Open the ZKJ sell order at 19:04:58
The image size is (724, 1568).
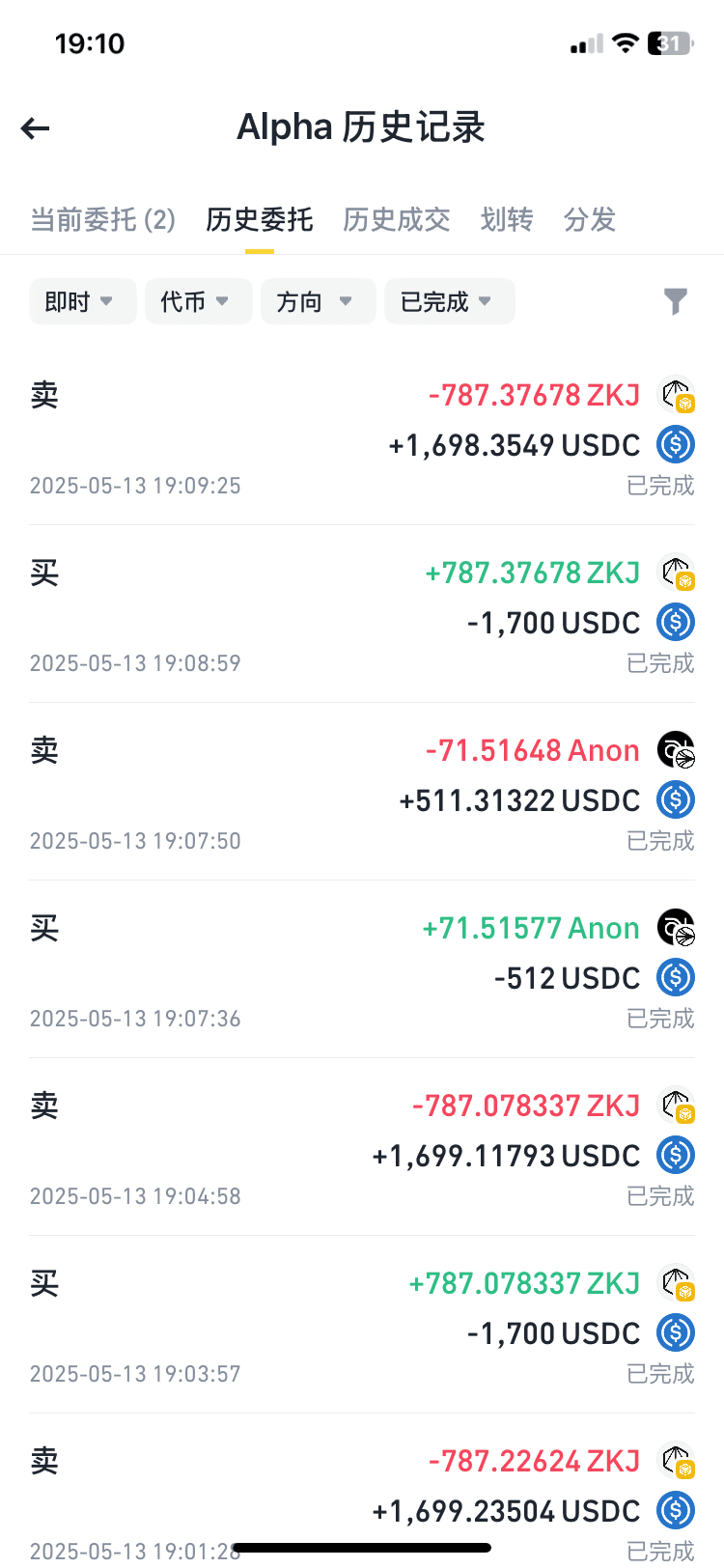[x=362, y=1147]
